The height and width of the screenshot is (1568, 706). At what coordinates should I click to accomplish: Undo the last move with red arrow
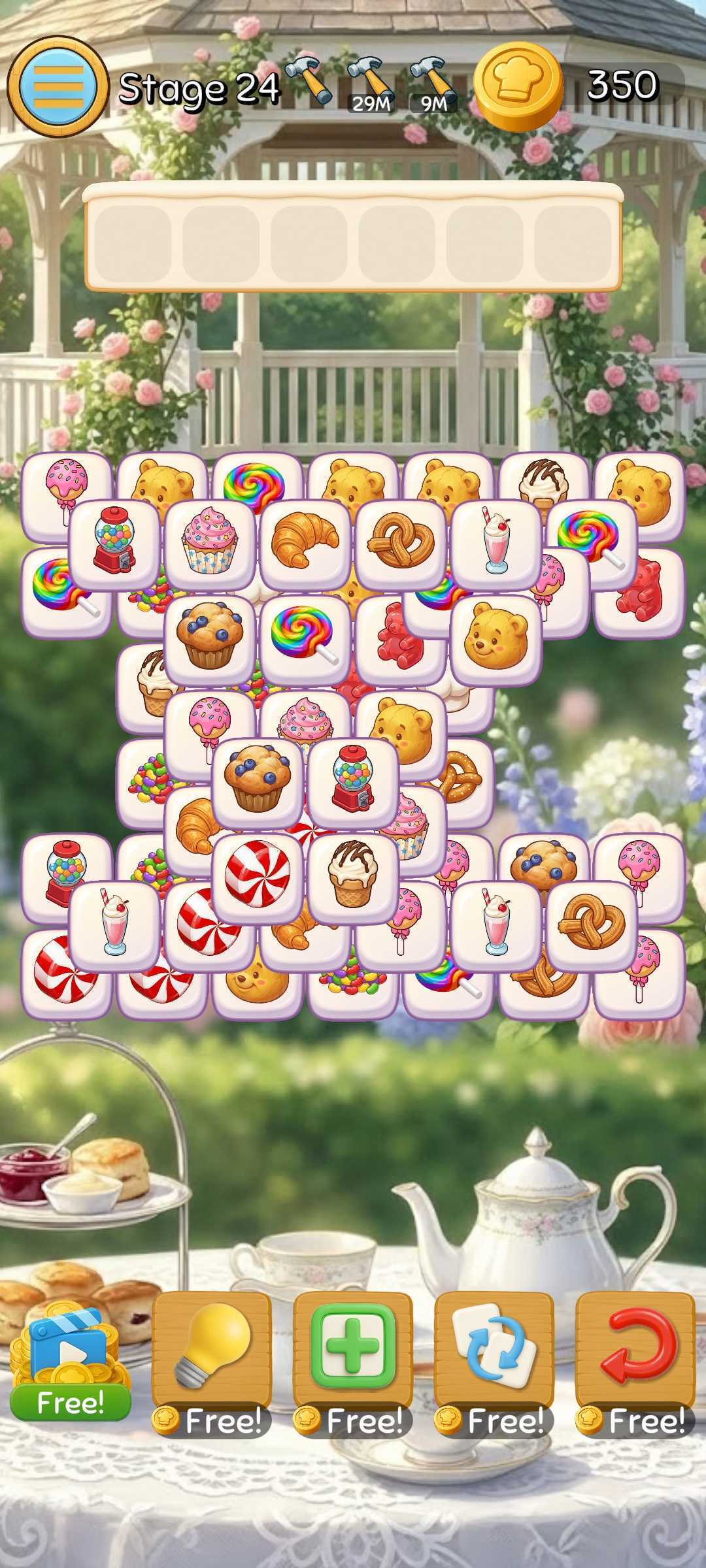pyautogui.click(x=635, y=1351)
